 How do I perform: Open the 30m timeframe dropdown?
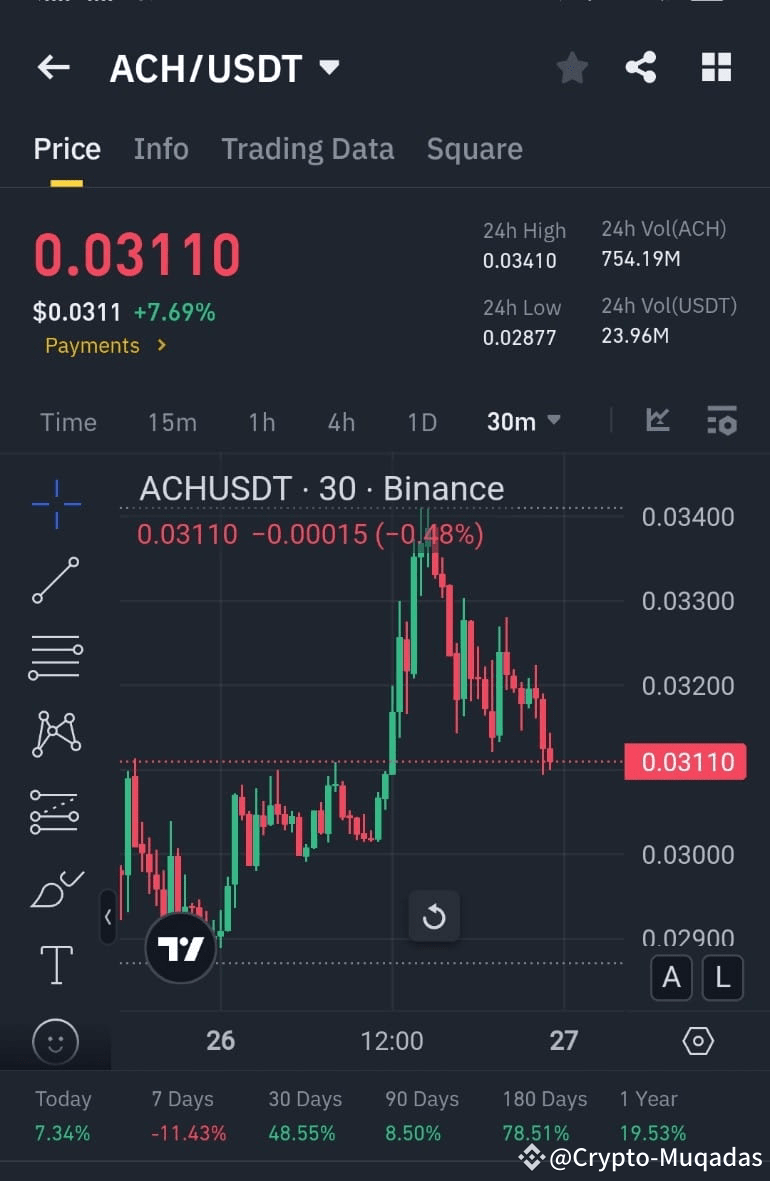[522, 422]
